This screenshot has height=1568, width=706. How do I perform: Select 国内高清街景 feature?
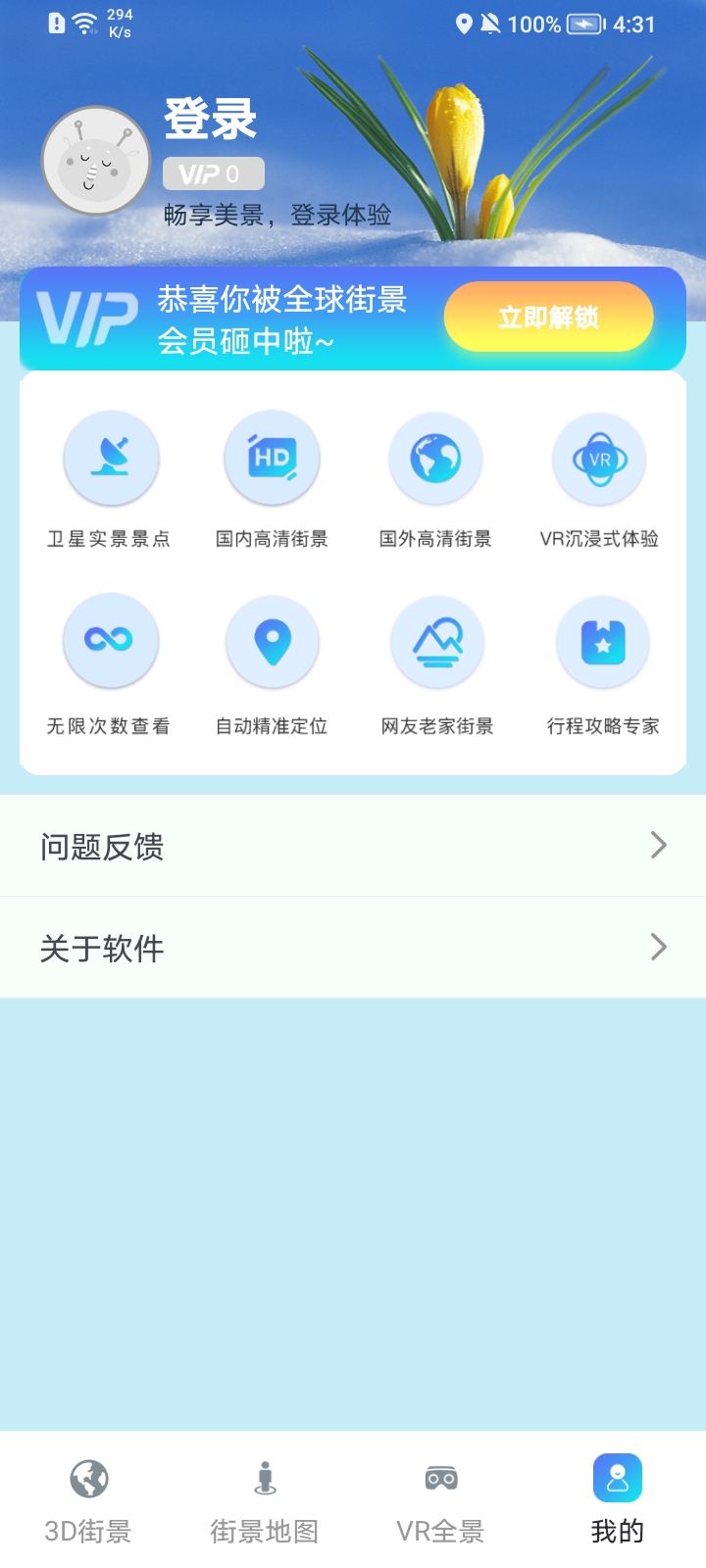(x=273, y=480)
